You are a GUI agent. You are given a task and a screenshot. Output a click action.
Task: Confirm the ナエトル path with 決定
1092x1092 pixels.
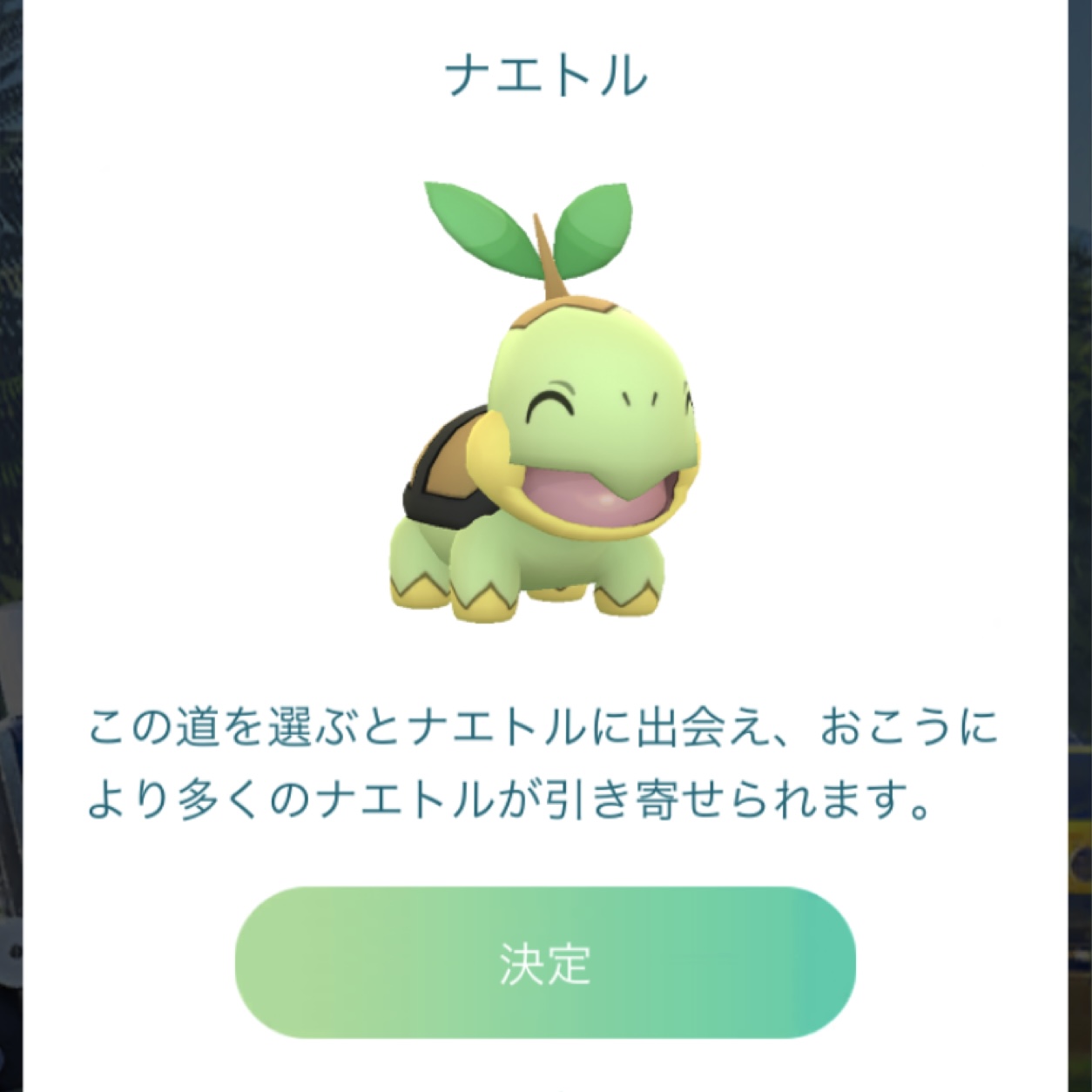pos(545,962)
